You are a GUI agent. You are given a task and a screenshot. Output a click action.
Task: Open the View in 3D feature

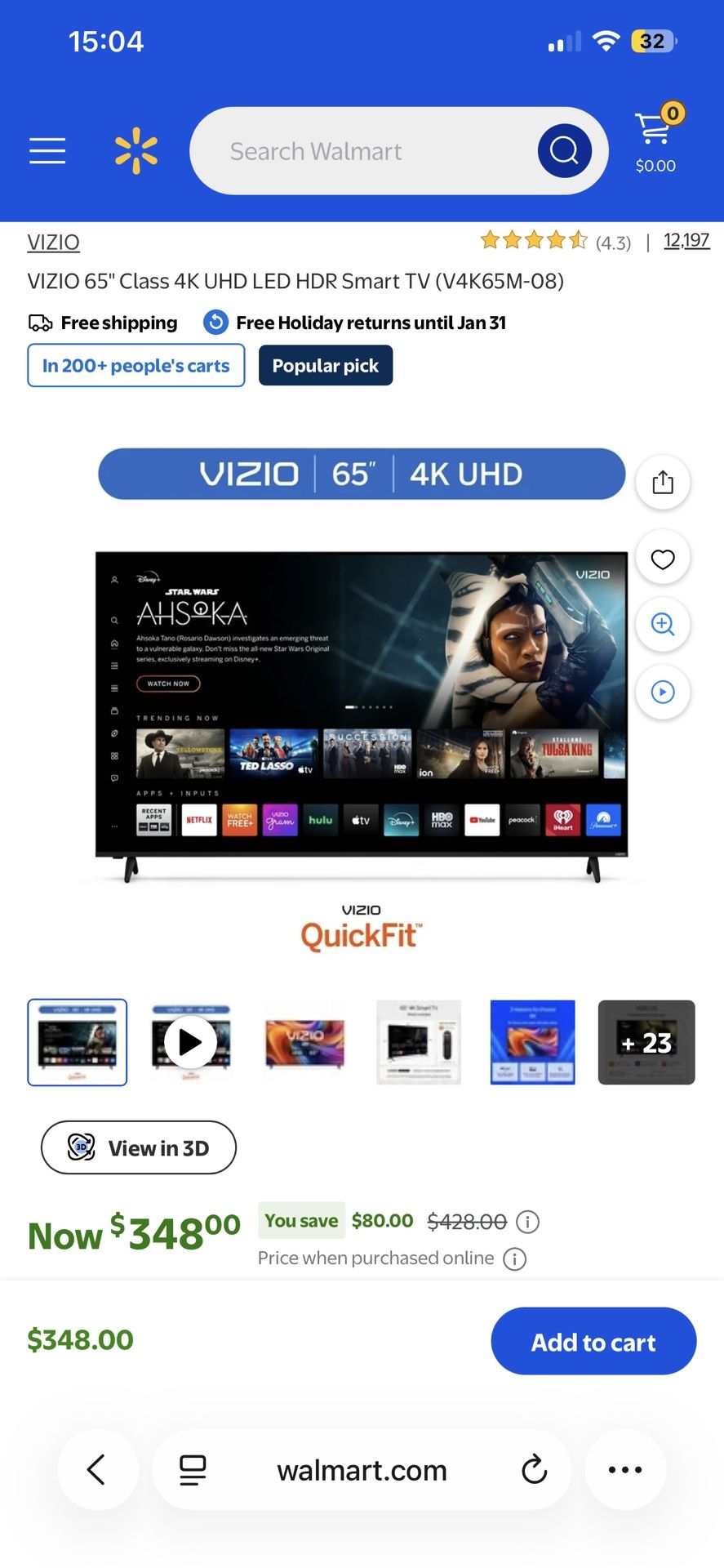click(138, 1147)
